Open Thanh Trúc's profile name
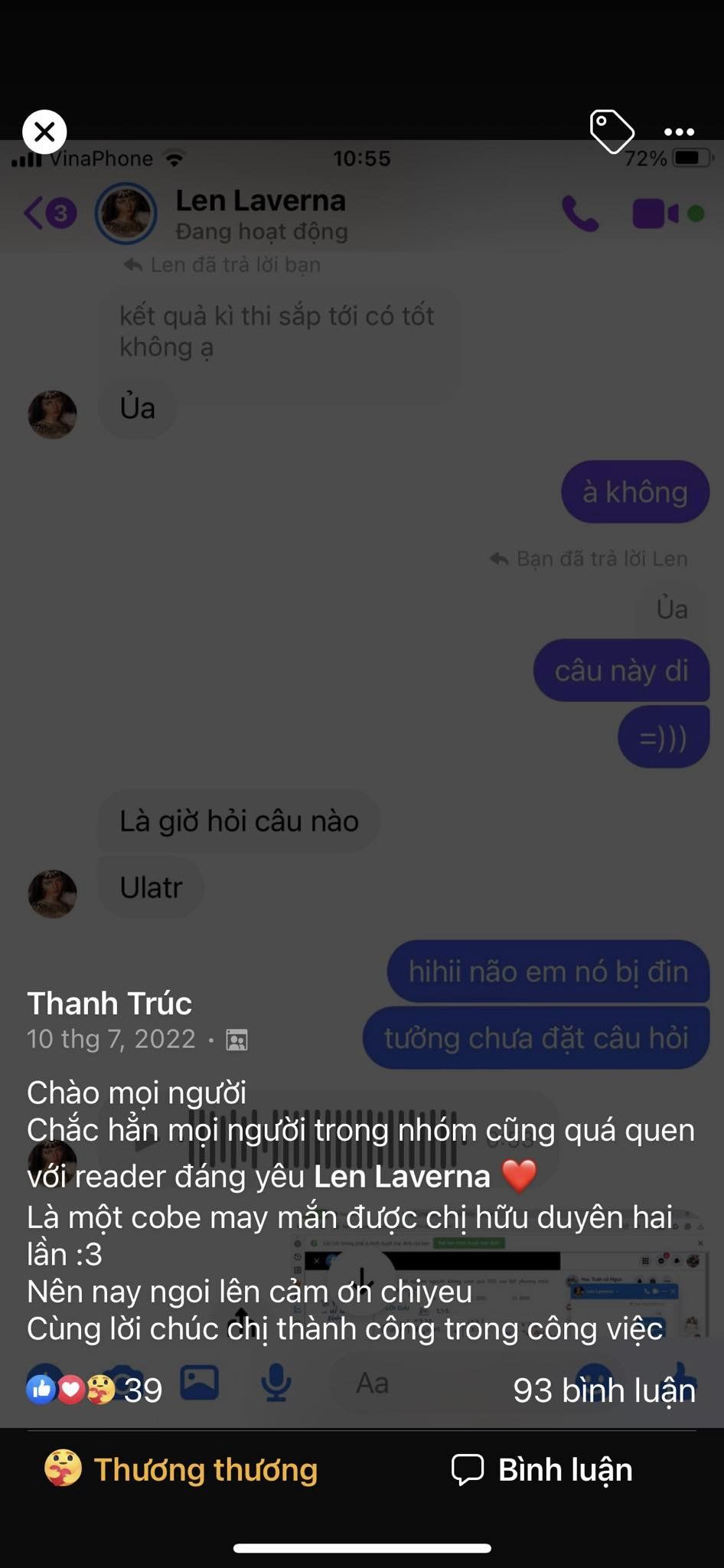Image resolution: width=724 pixels, height=1568 pixels. 109,1003
